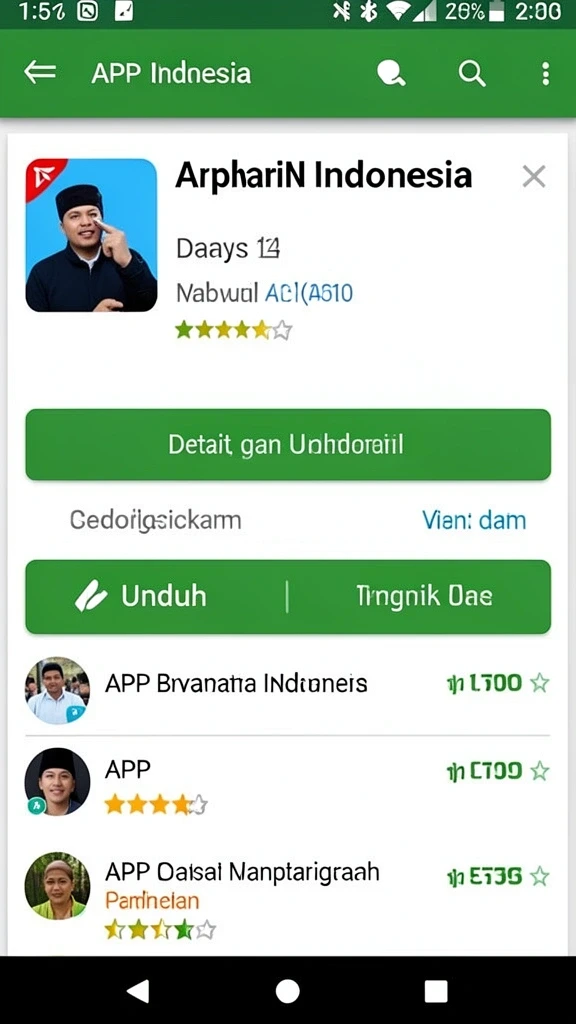Open the chat bubble icon in app bar
The height and width of the screenshot is (1024, 576).
click(391, 74)
